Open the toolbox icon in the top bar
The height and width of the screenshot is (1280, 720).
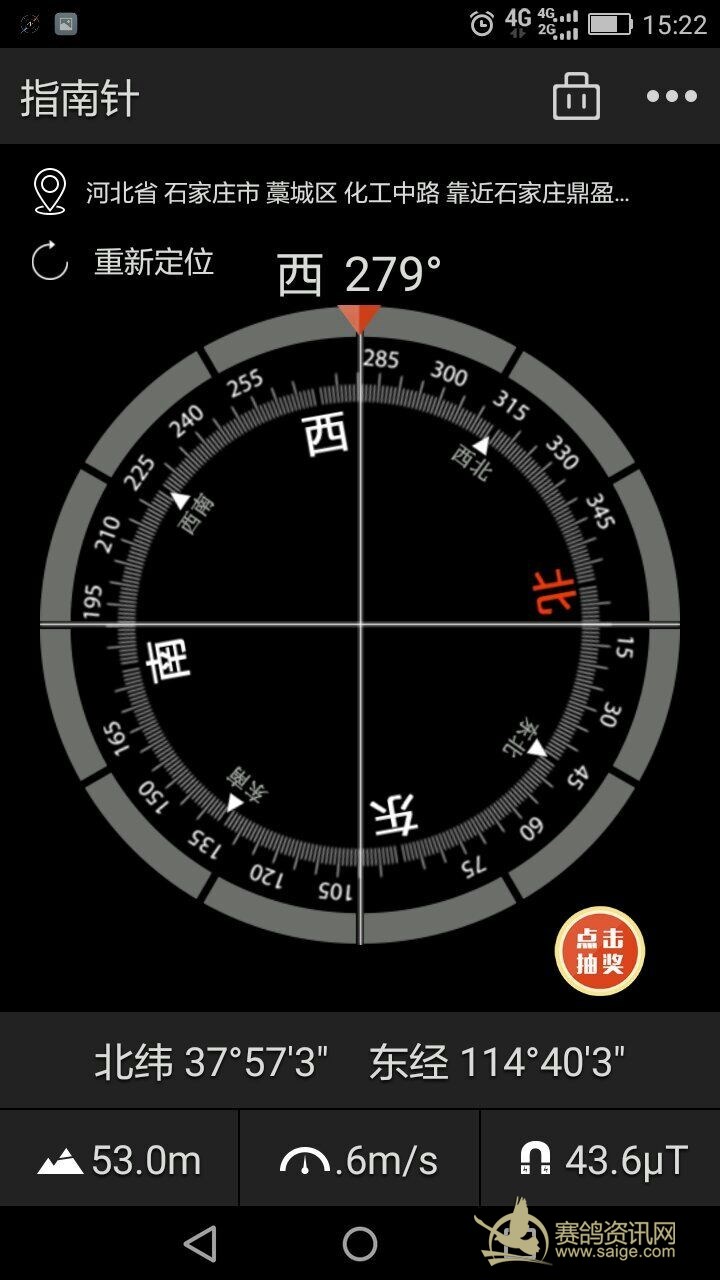(x=576, y=97)
